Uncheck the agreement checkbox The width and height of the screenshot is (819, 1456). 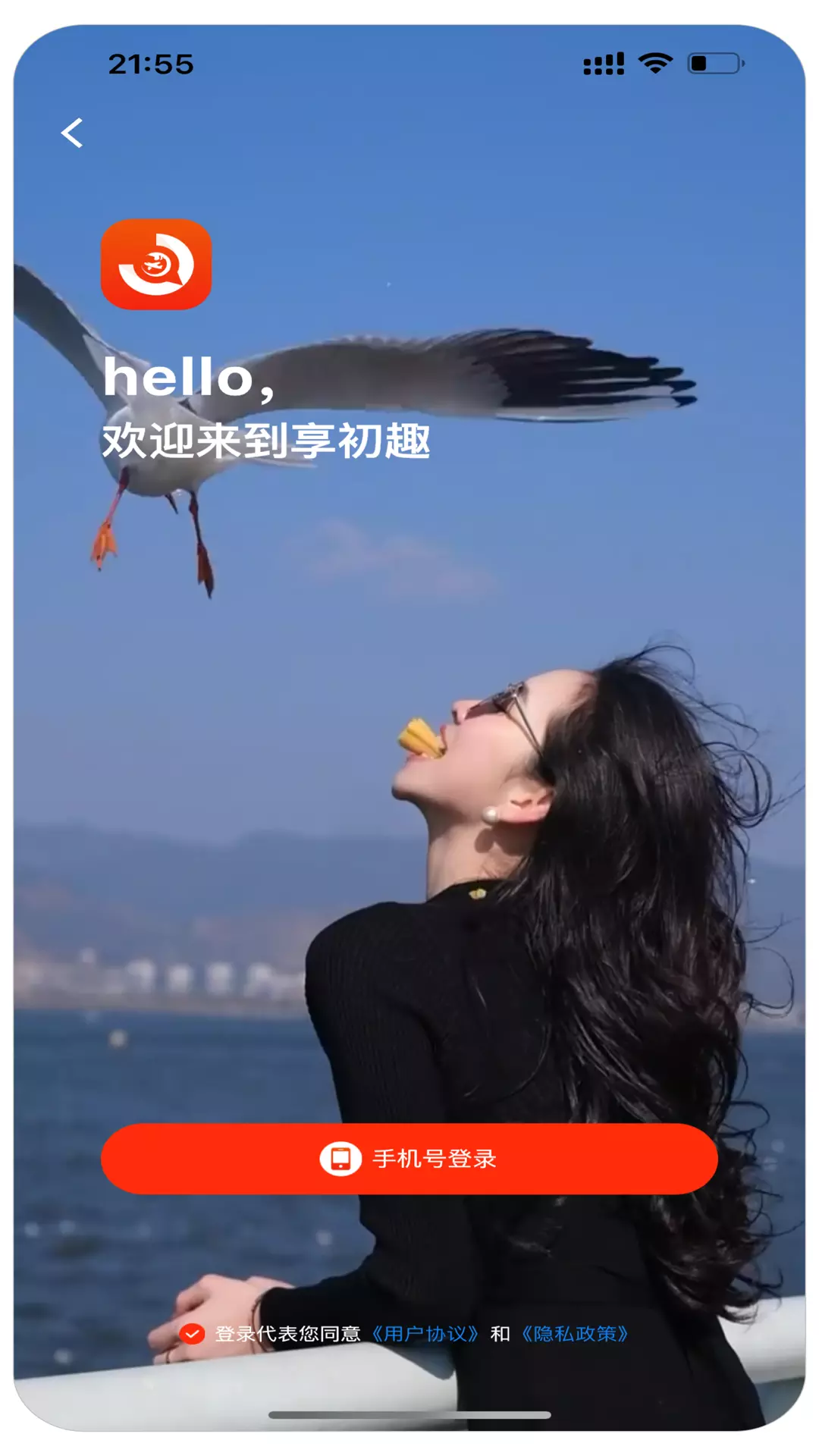(x=193, y=1334)
